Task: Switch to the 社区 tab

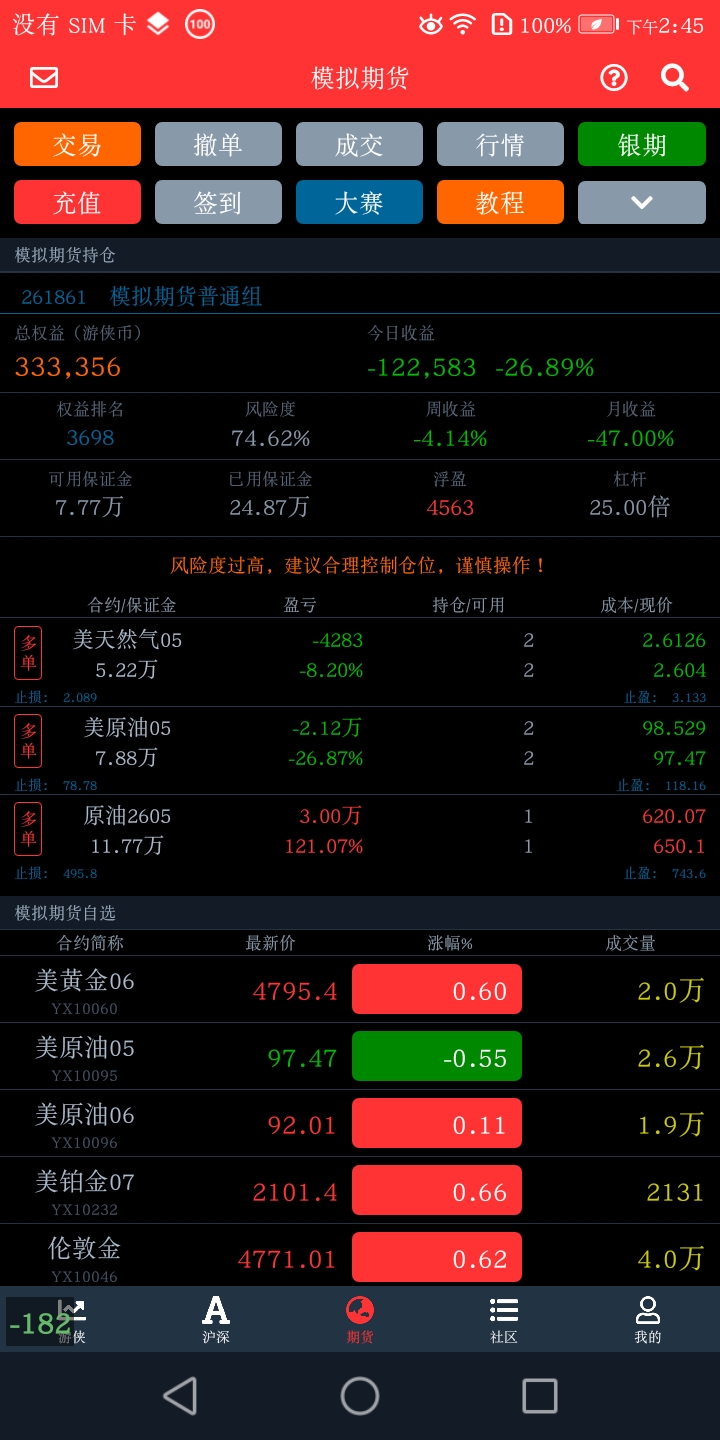Action: [x=504, y=1320]
